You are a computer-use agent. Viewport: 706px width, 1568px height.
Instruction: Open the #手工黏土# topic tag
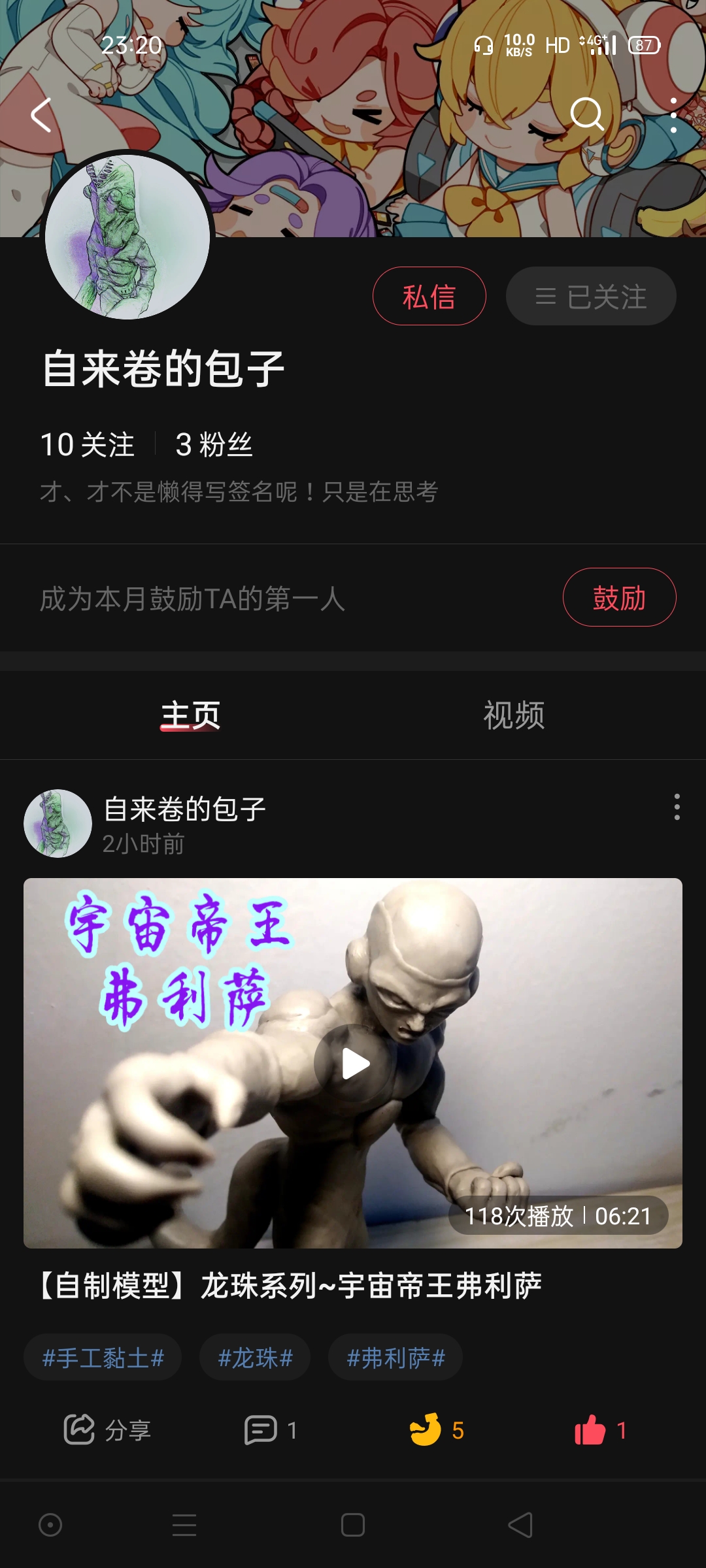[103, 1358]
